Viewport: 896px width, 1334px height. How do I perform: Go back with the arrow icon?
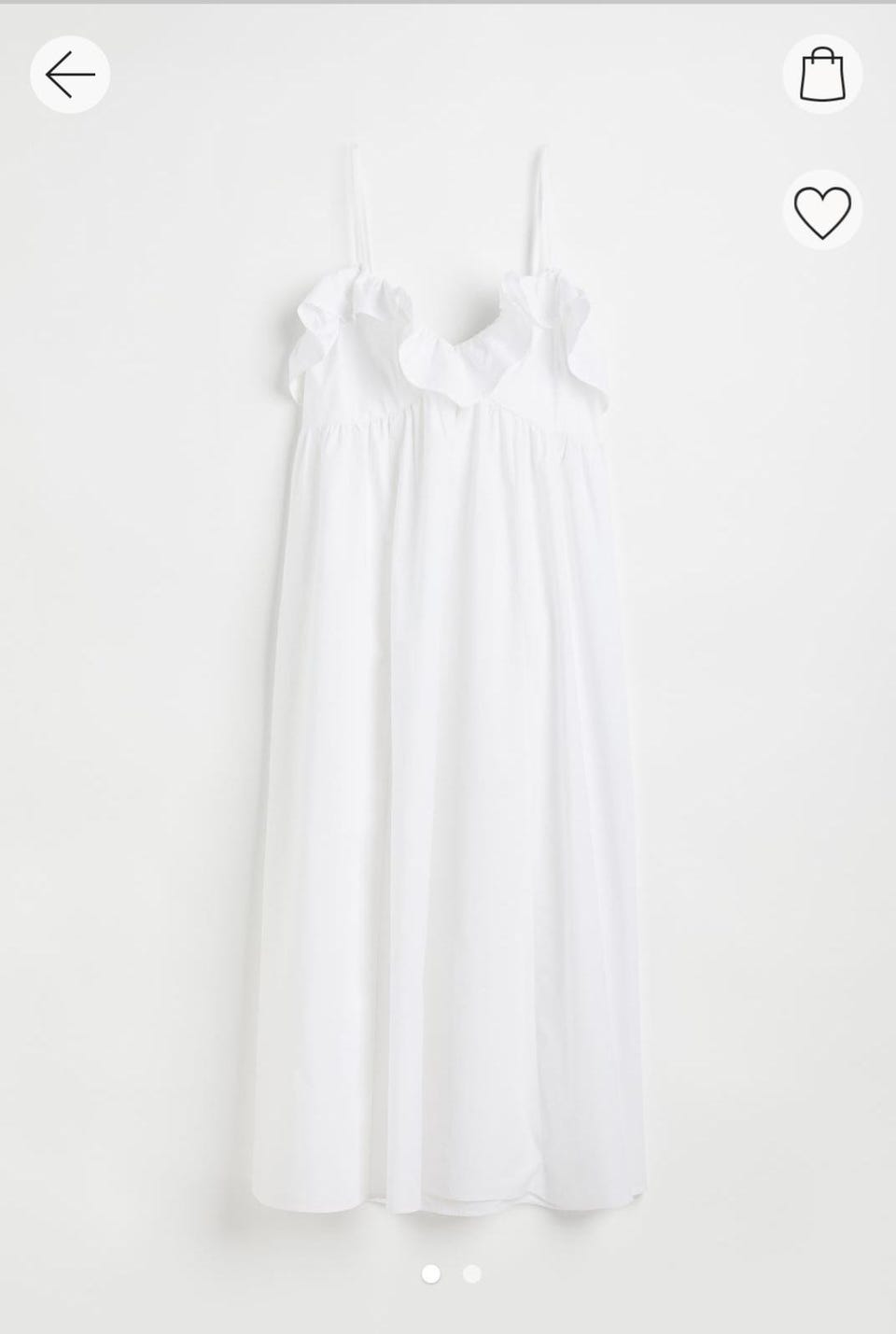point(70,75)
